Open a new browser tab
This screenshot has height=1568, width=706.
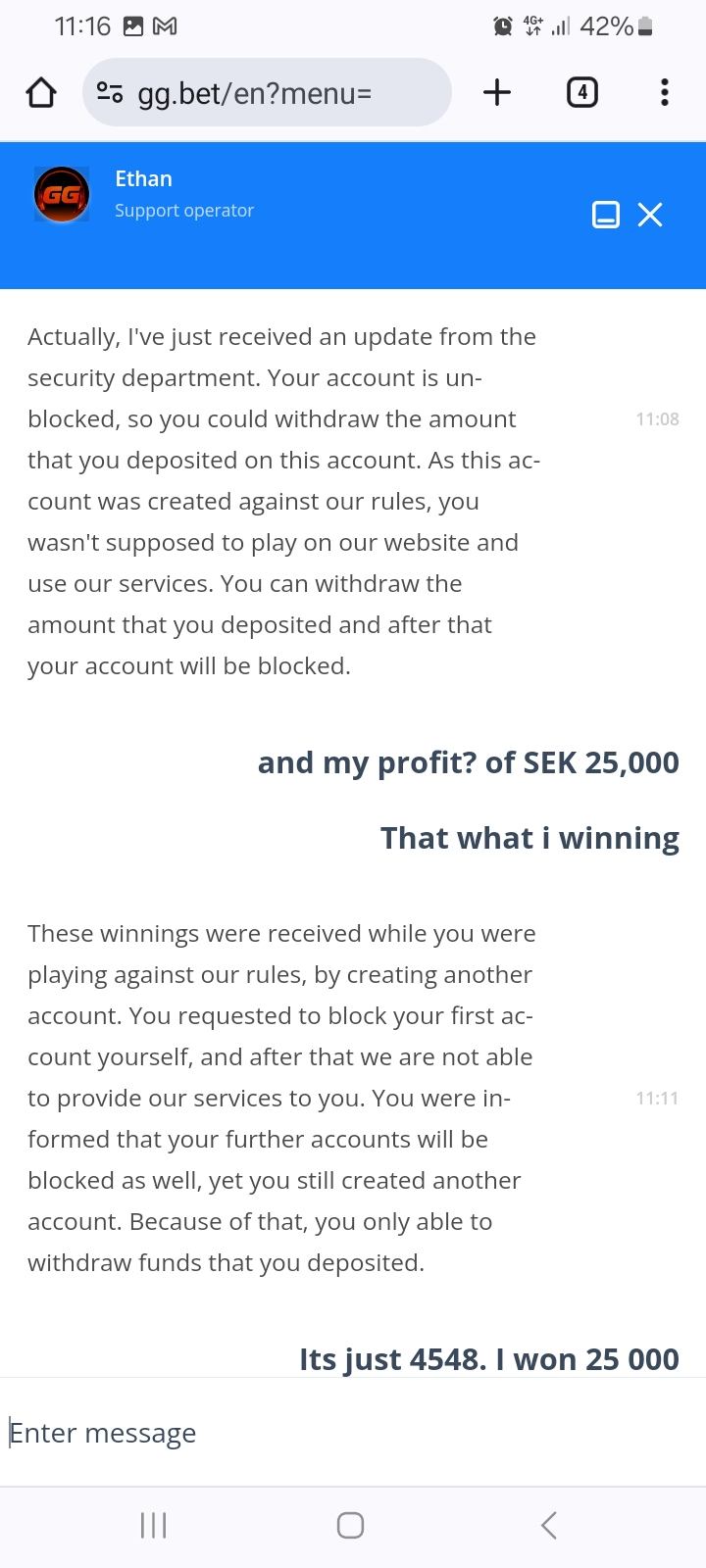pos(497,93)
